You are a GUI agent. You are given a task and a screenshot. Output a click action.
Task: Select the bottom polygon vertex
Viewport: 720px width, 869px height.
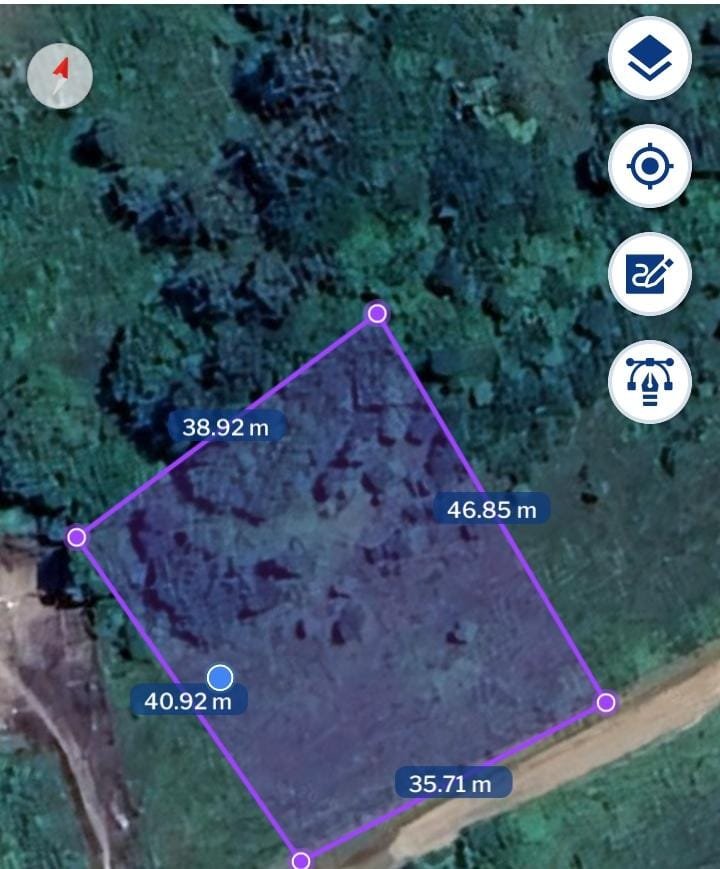pyautogui.click(x=301, y=861)
